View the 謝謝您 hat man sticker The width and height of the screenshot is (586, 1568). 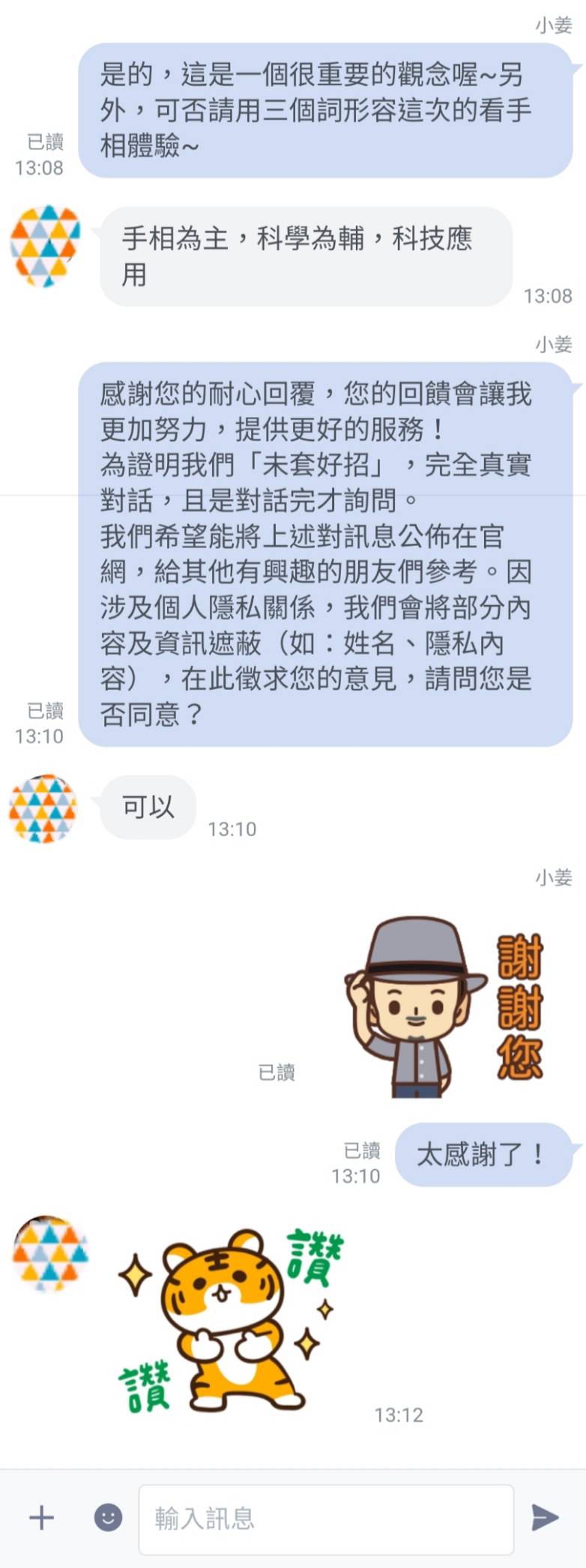pyautogui.click(x=443, y=1006)
